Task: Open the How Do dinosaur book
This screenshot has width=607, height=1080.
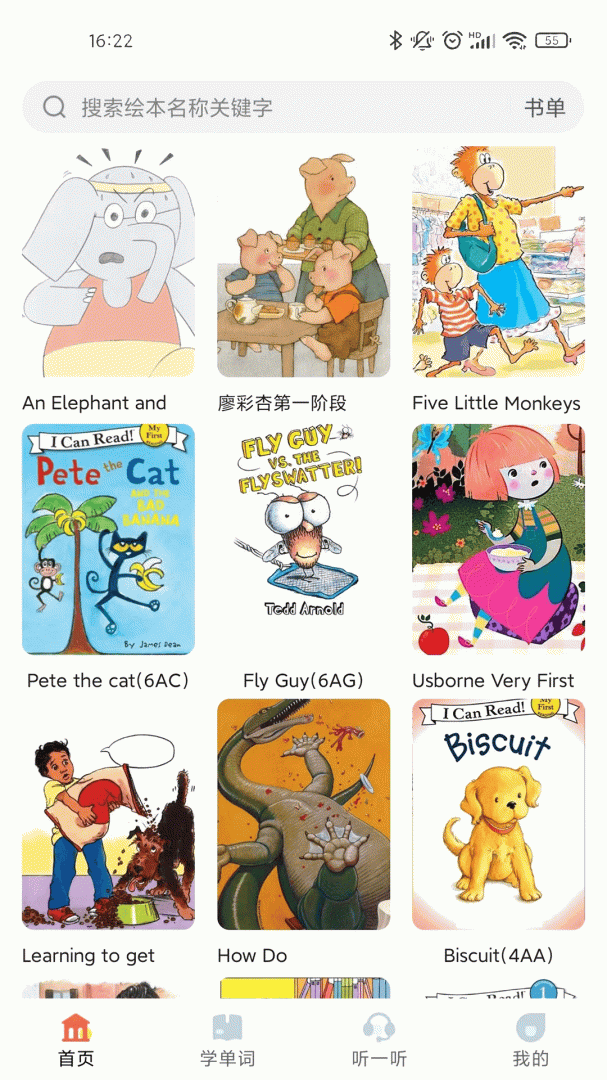Action: pos(303,814)
